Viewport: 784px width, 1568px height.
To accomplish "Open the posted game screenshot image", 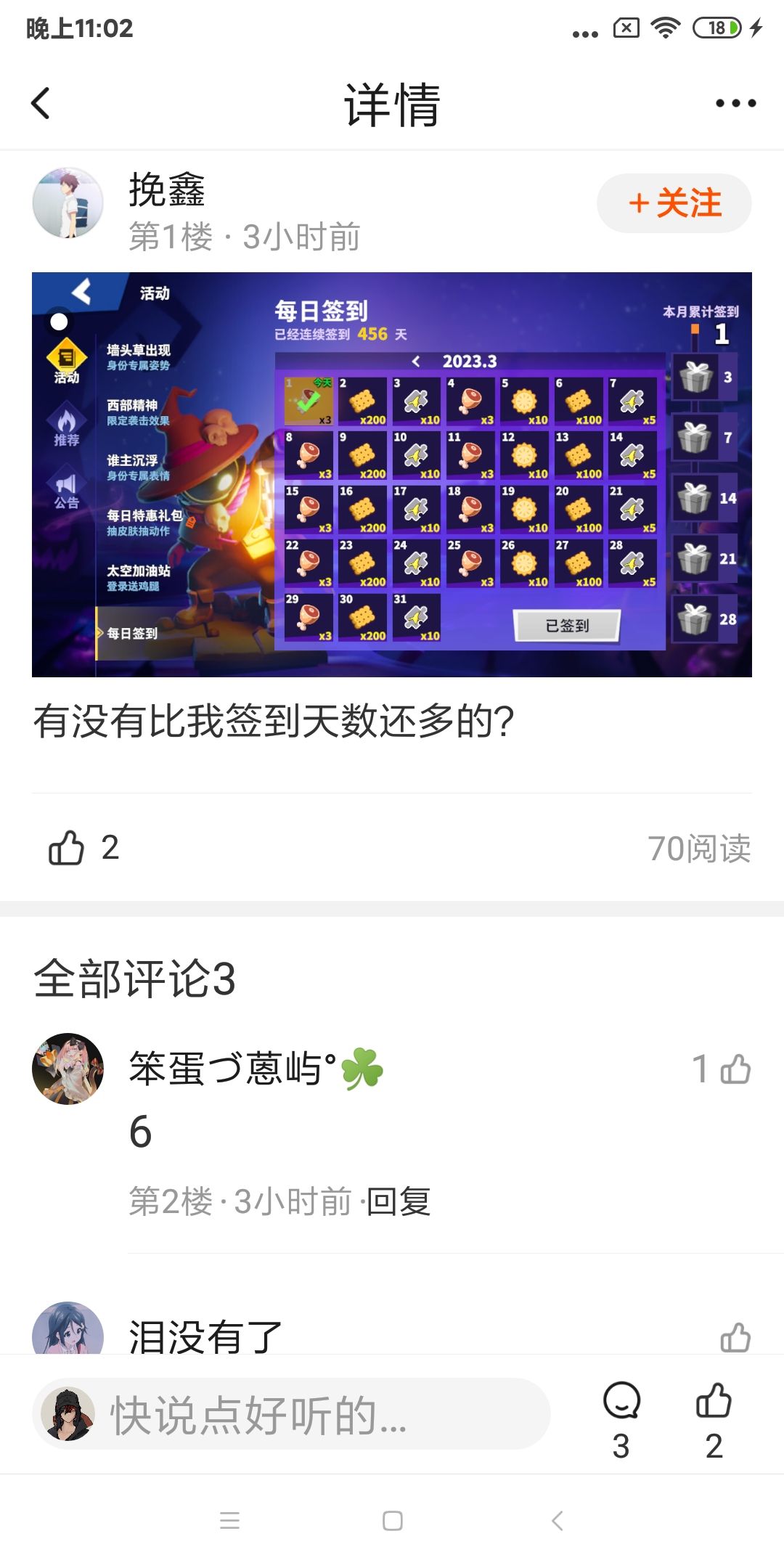I will [392, 475].
